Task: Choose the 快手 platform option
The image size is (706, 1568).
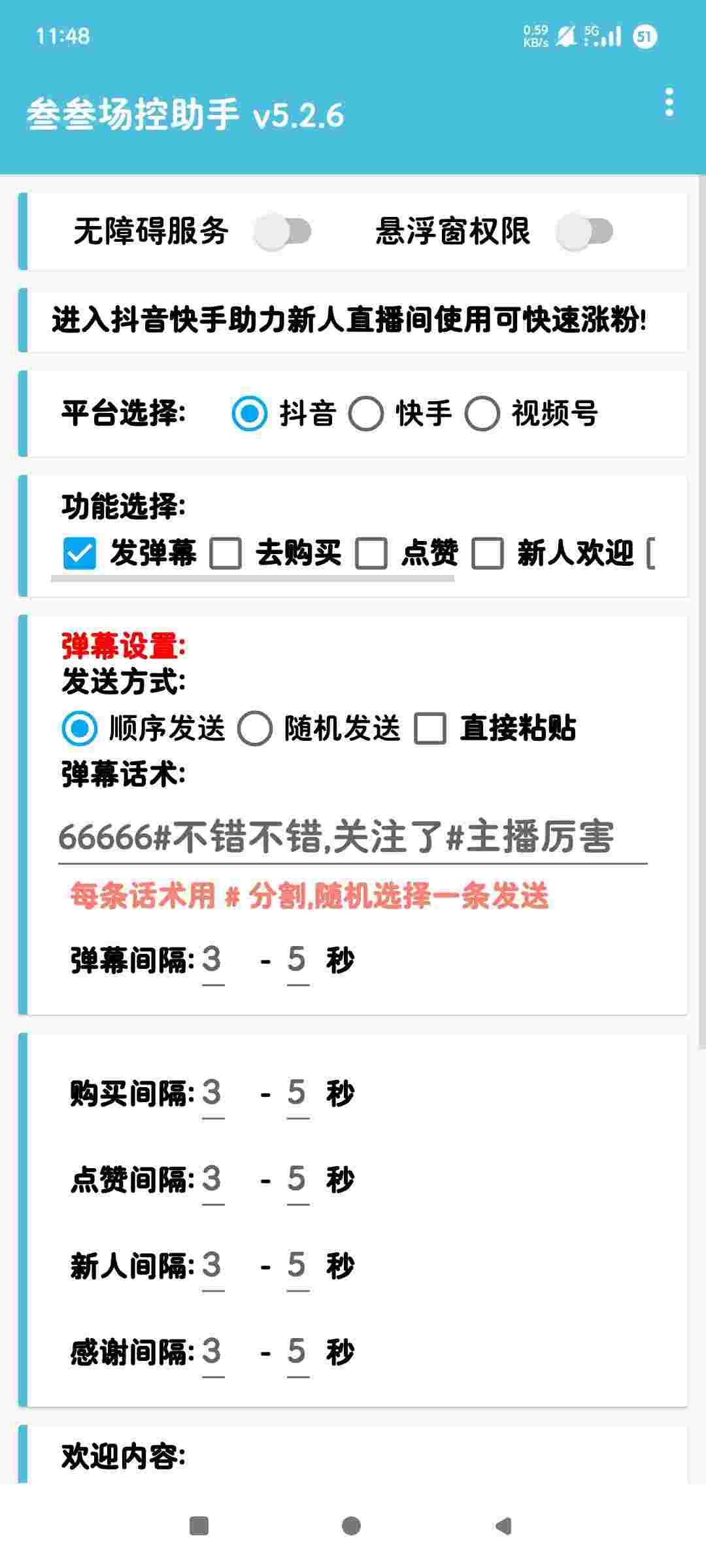Action: [366, 414]
